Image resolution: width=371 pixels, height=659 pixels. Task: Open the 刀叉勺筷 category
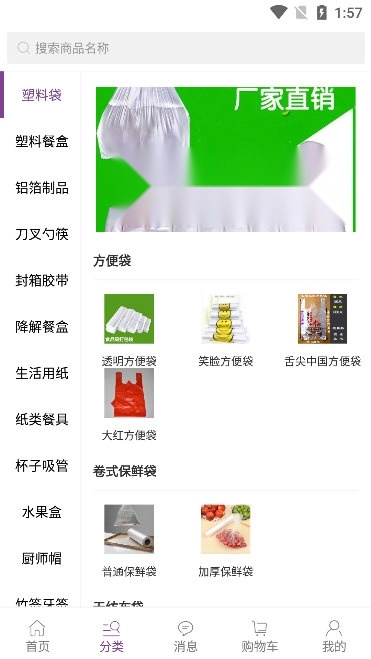click(x=42, y=234)
